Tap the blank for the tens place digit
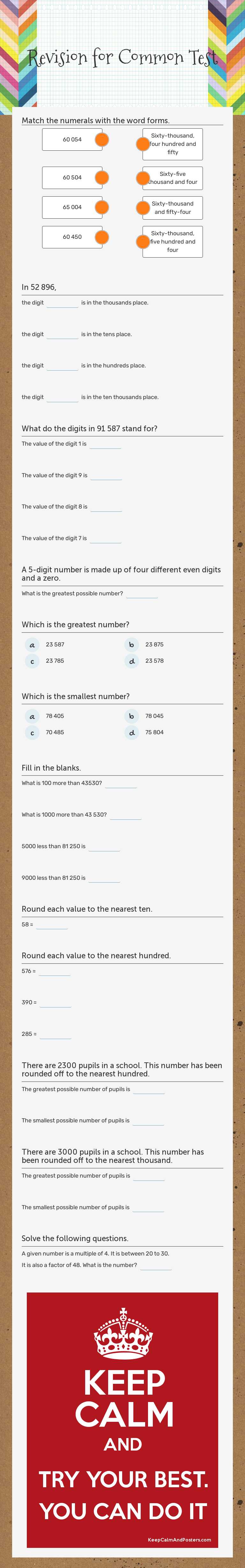The image size is (245, 1568). [62, 334]
